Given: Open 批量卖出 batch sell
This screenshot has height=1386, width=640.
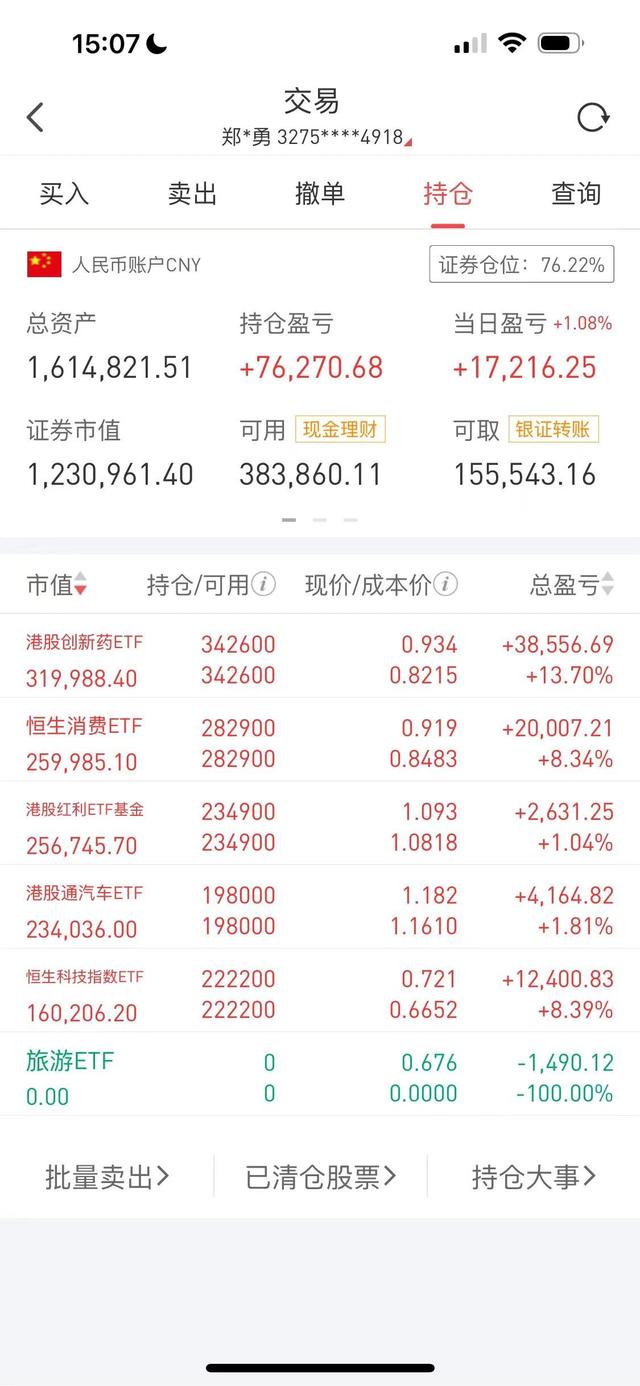Looking at the screenshot, I should point(107,1177).
